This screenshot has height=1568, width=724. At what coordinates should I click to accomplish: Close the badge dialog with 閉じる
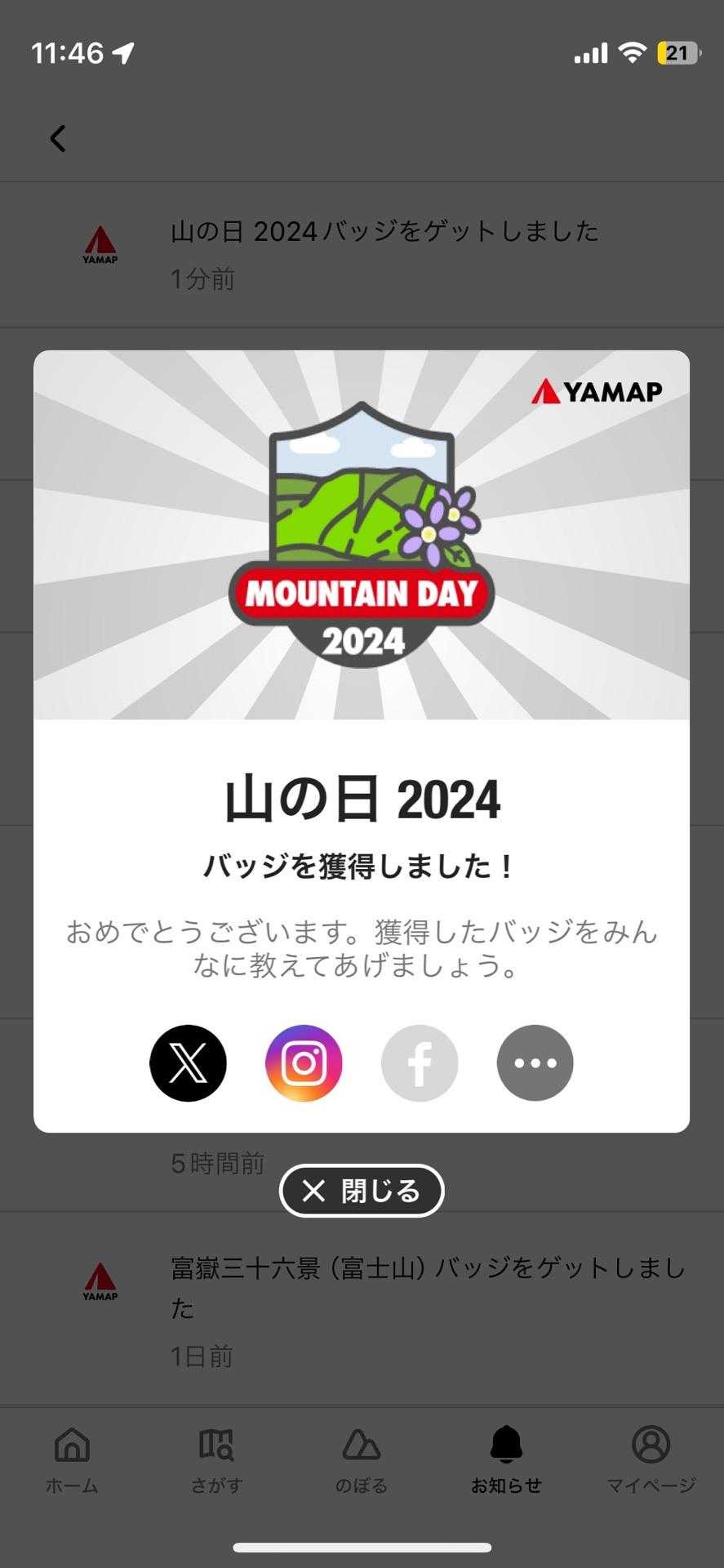click(x=362, y=1191)
